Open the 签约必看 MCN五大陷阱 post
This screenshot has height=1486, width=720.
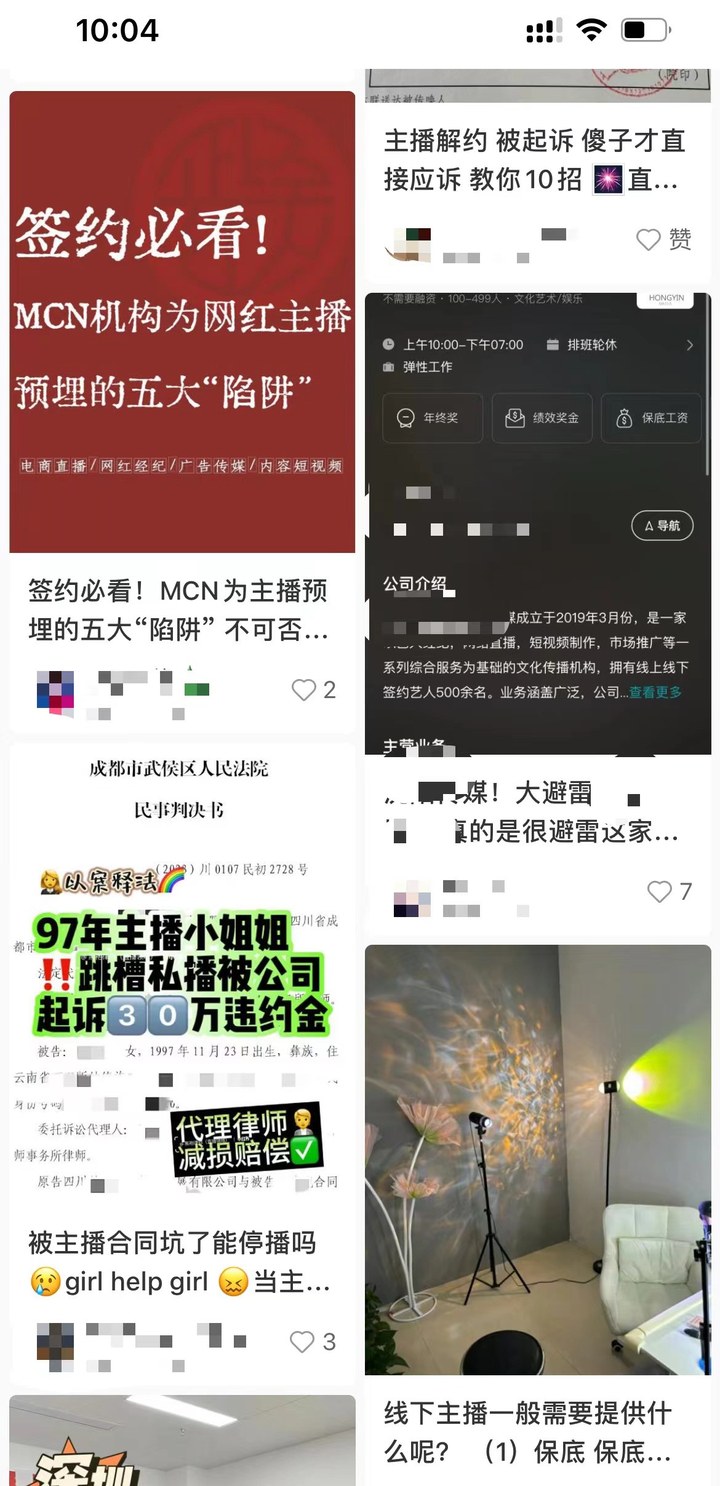[182, 322]
